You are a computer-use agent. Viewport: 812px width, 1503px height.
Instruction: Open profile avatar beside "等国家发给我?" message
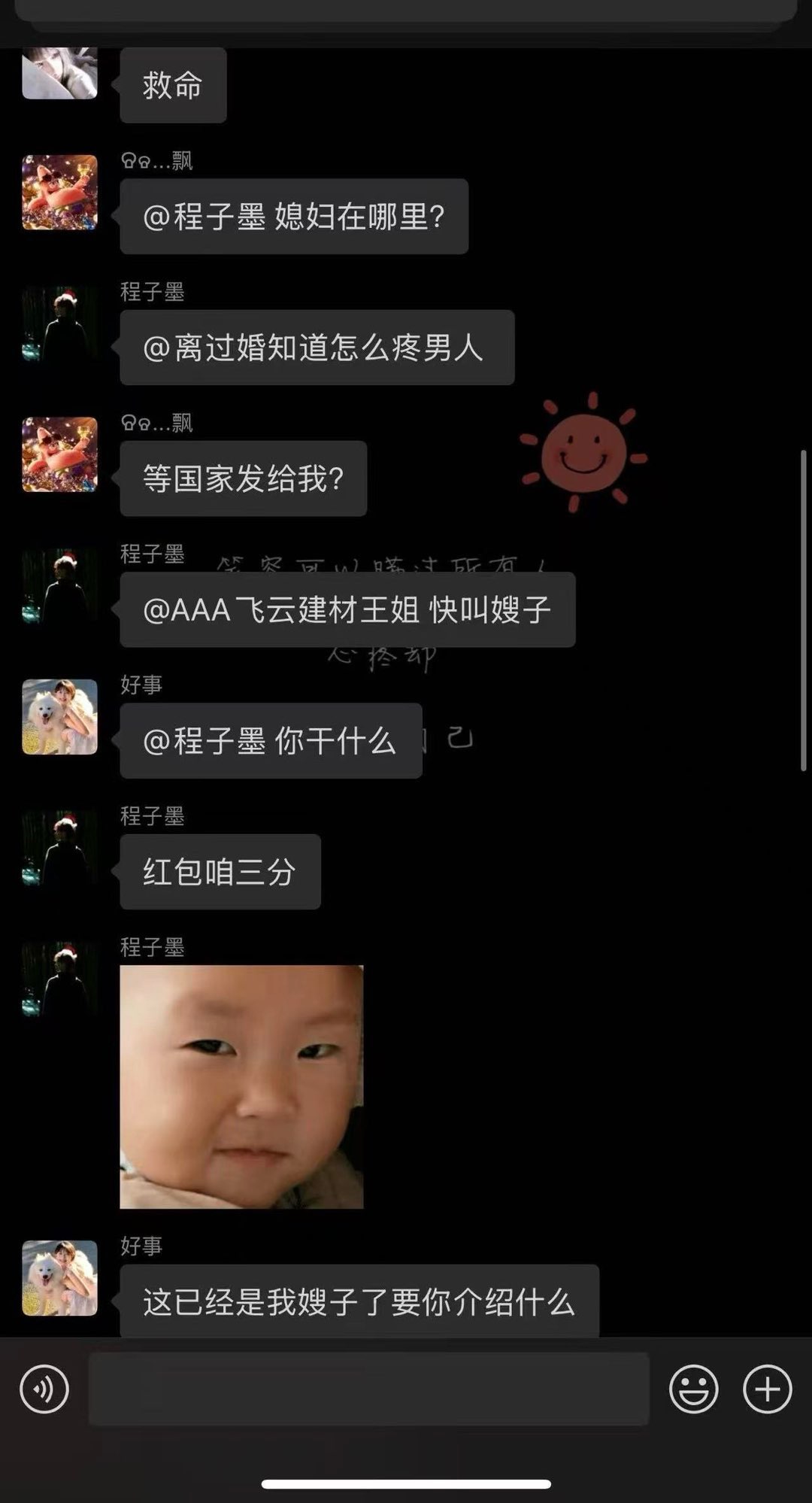(60, 454)
